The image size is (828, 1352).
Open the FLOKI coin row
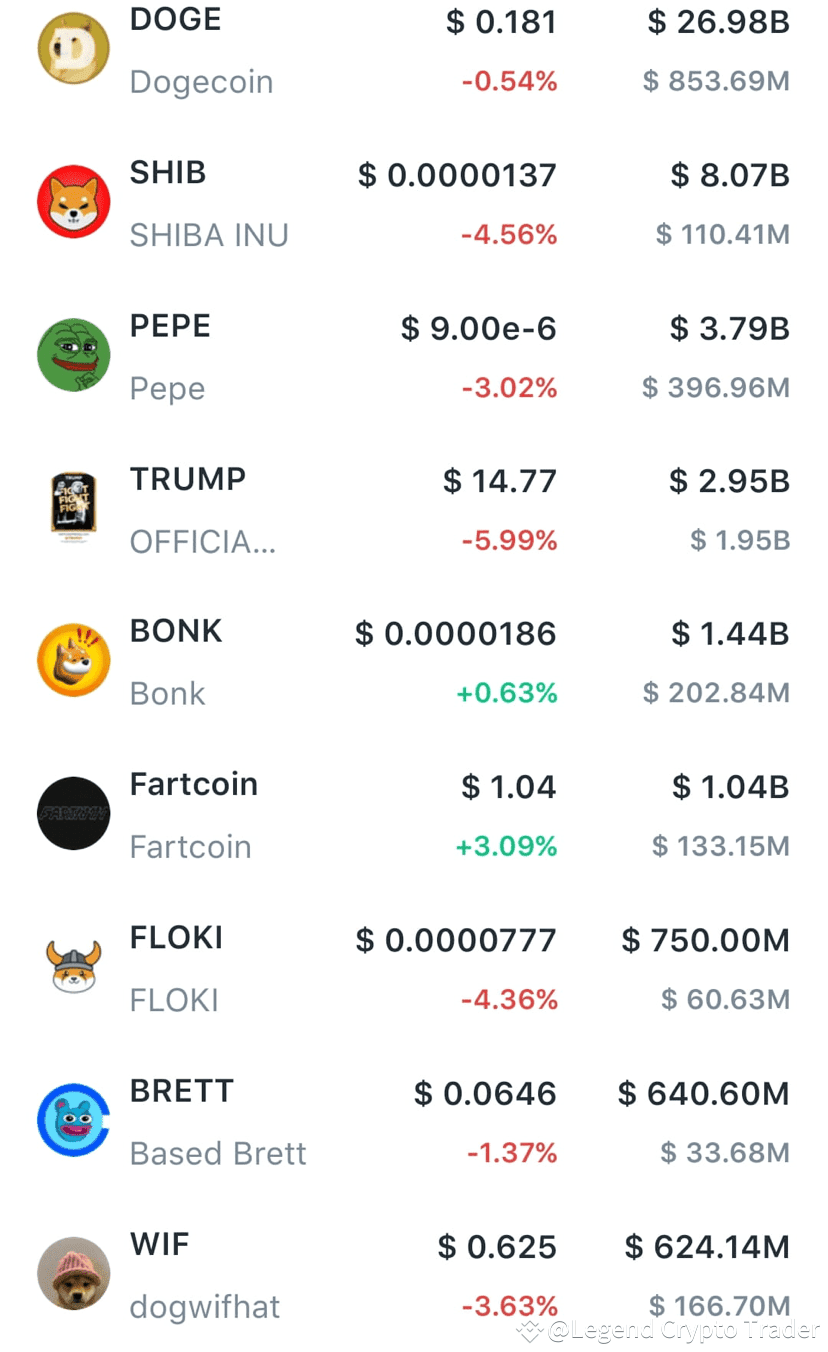(414, 968)
